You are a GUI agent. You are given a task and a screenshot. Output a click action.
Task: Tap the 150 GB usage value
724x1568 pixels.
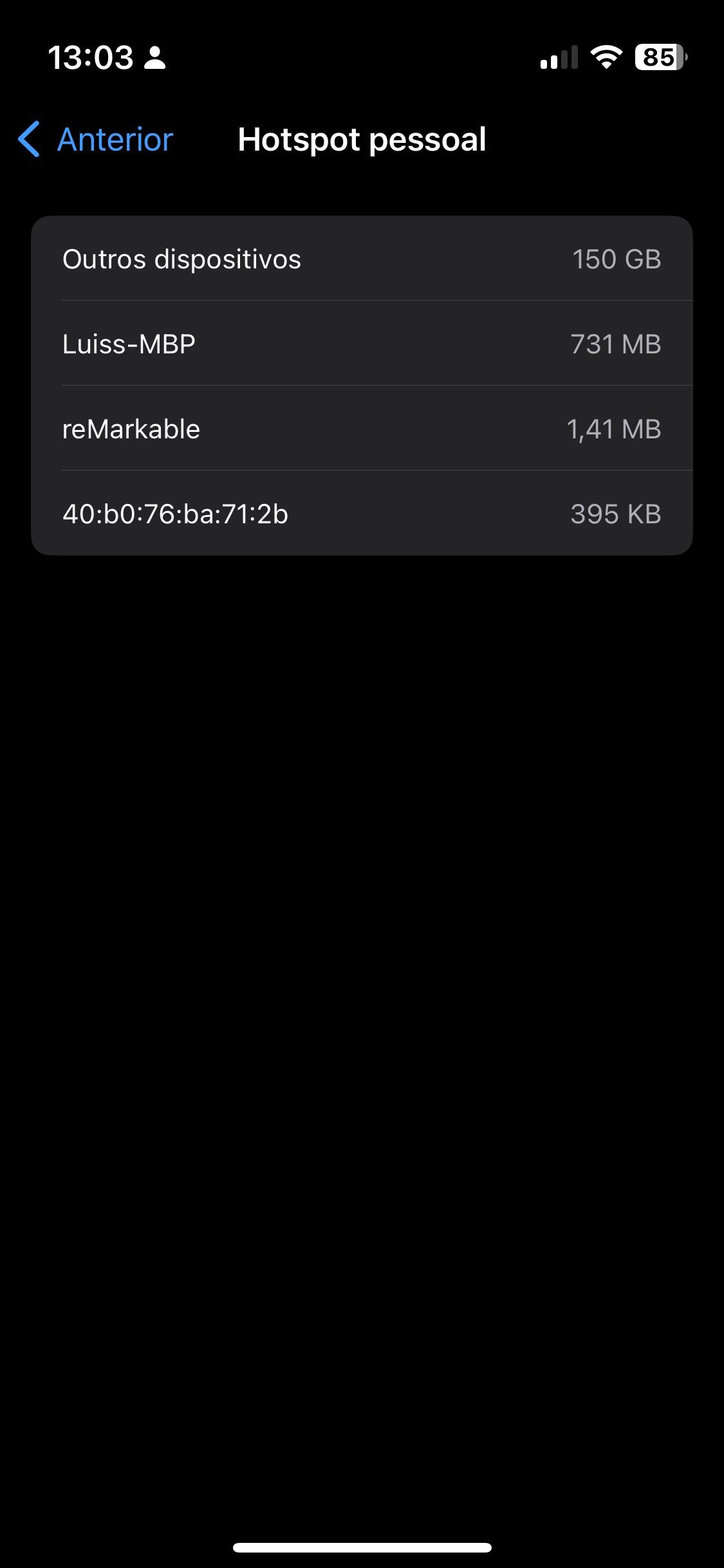(x=617, y=259)
